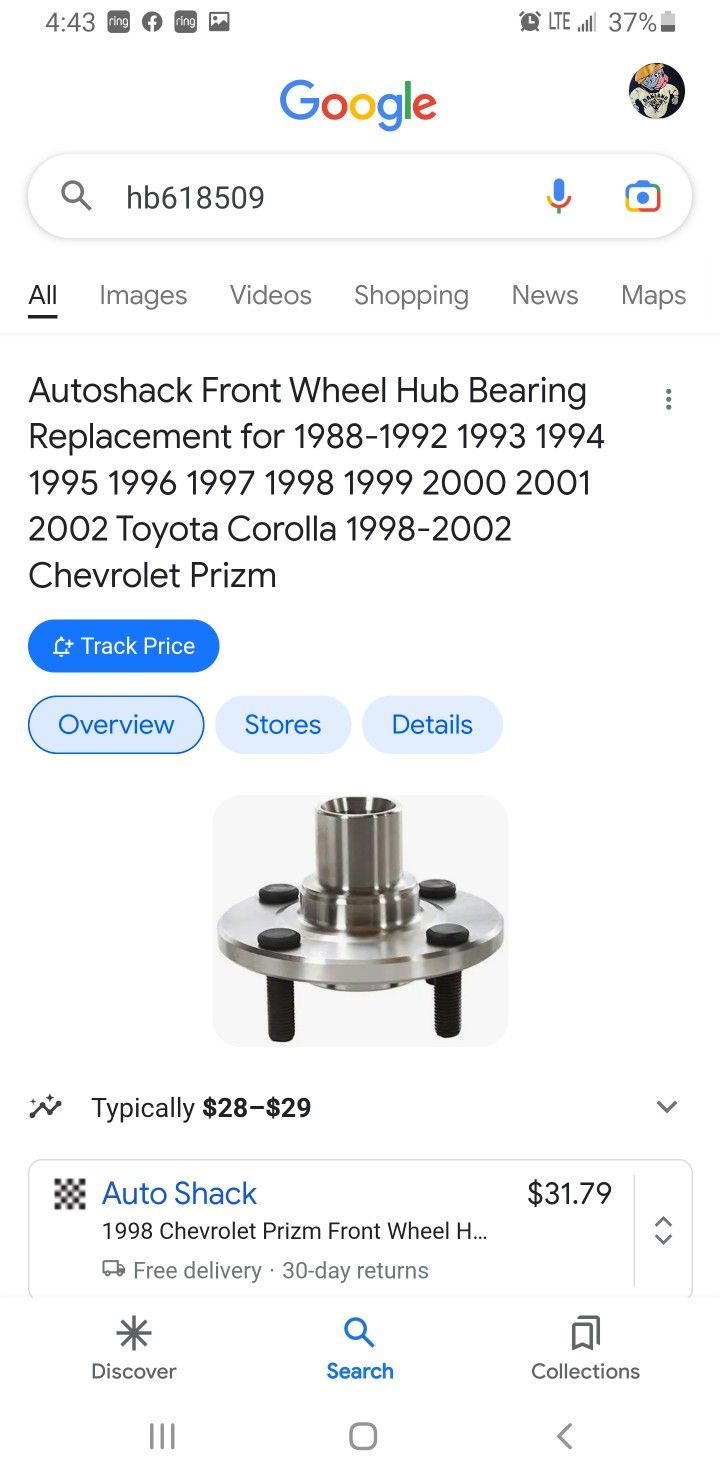Switch to the News tab
Screen dimensions: 720x1480
(x=544, y=295)
